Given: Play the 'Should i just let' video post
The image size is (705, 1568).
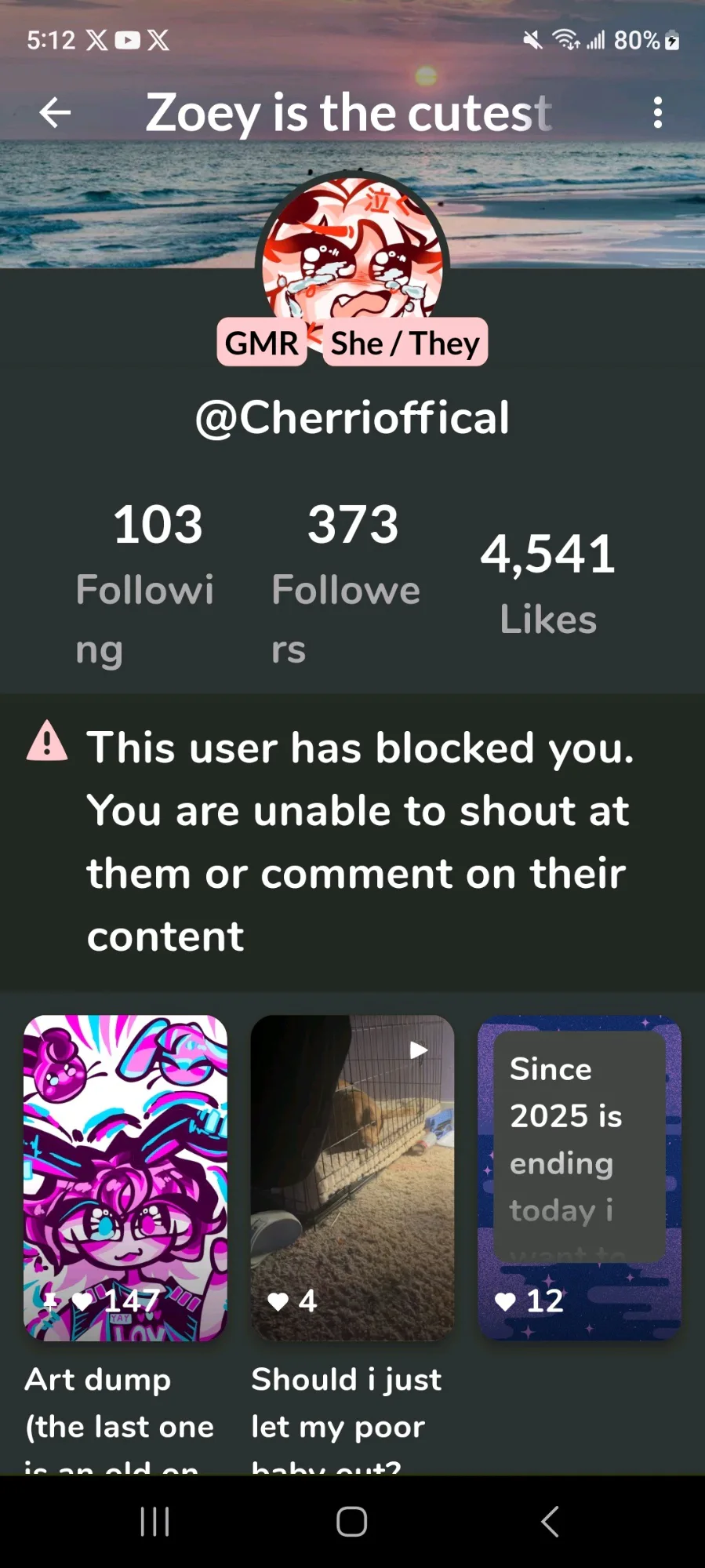Looking at the screenshot, I should coord(352,1177).
